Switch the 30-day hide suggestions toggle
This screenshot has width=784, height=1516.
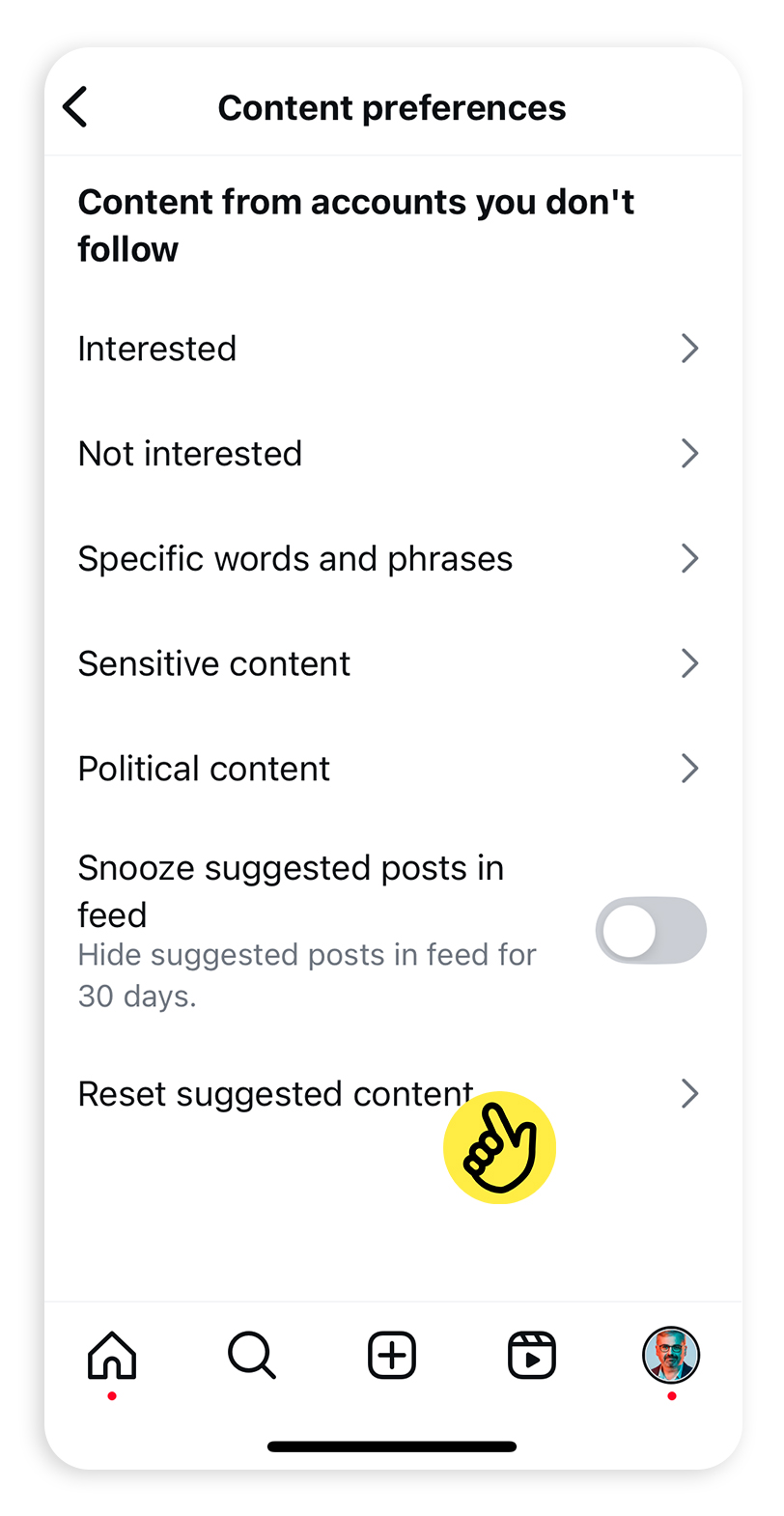tap(651, 930)
